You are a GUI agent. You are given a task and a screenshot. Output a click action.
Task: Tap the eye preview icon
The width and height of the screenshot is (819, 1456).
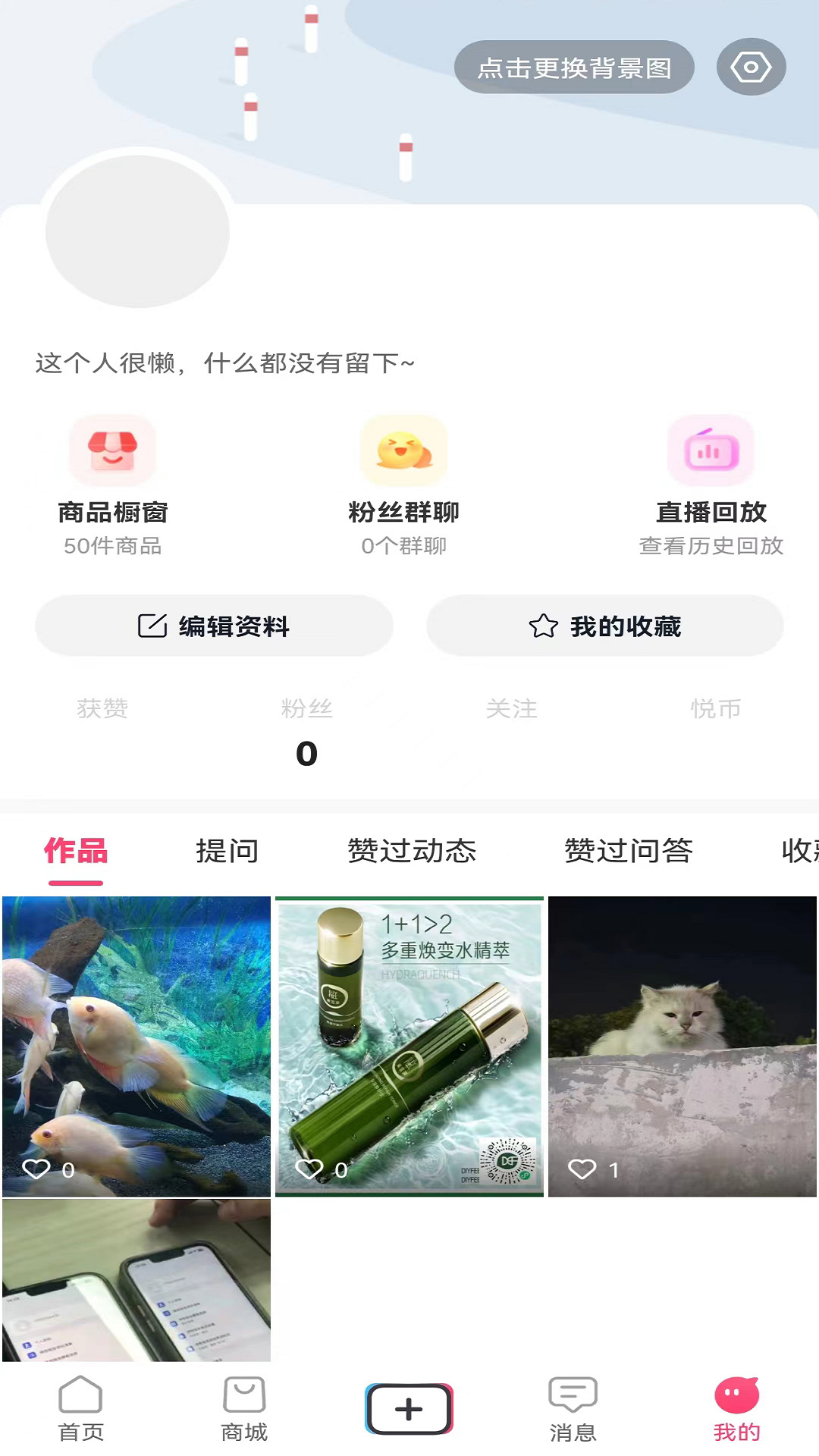(751, 67)
